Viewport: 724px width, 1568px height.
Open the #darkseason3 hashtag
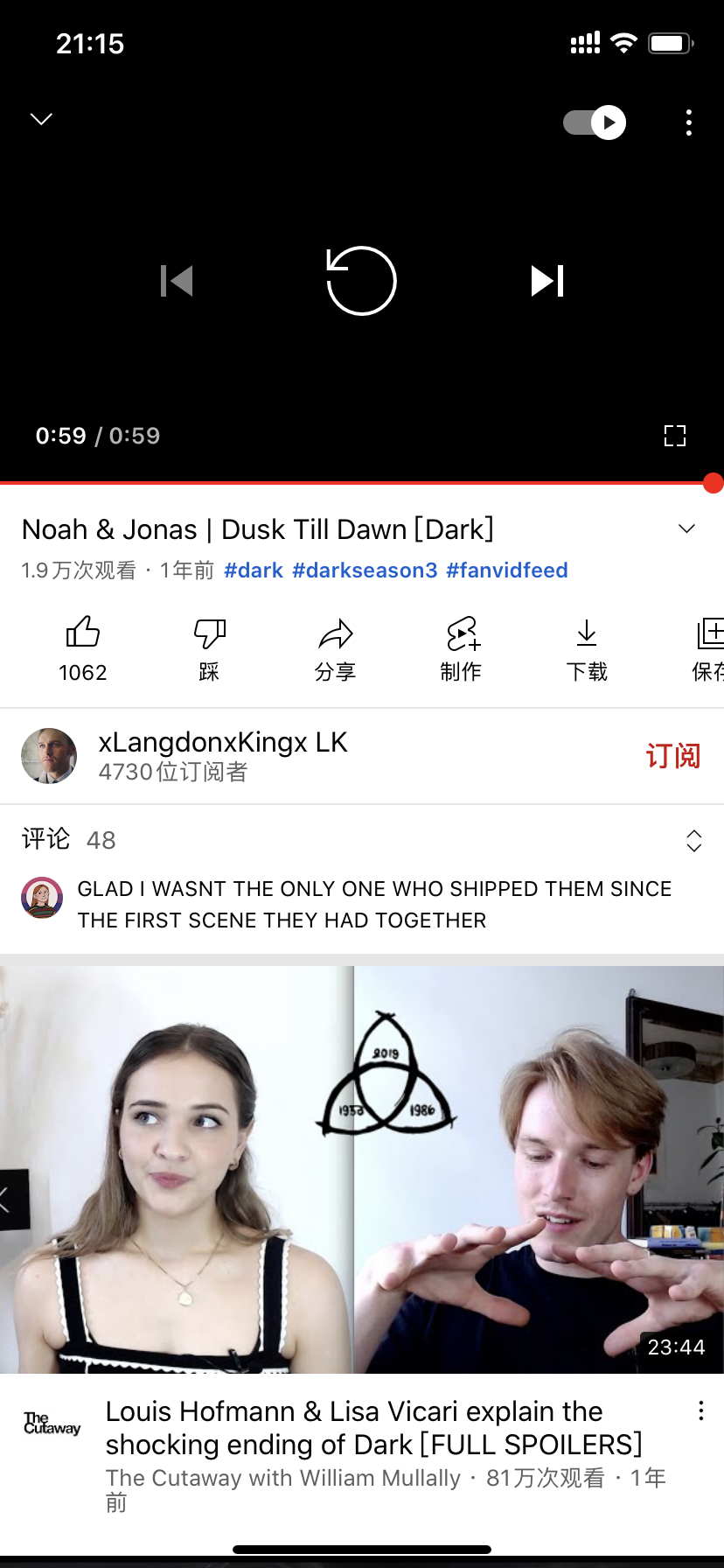point(365,570)
